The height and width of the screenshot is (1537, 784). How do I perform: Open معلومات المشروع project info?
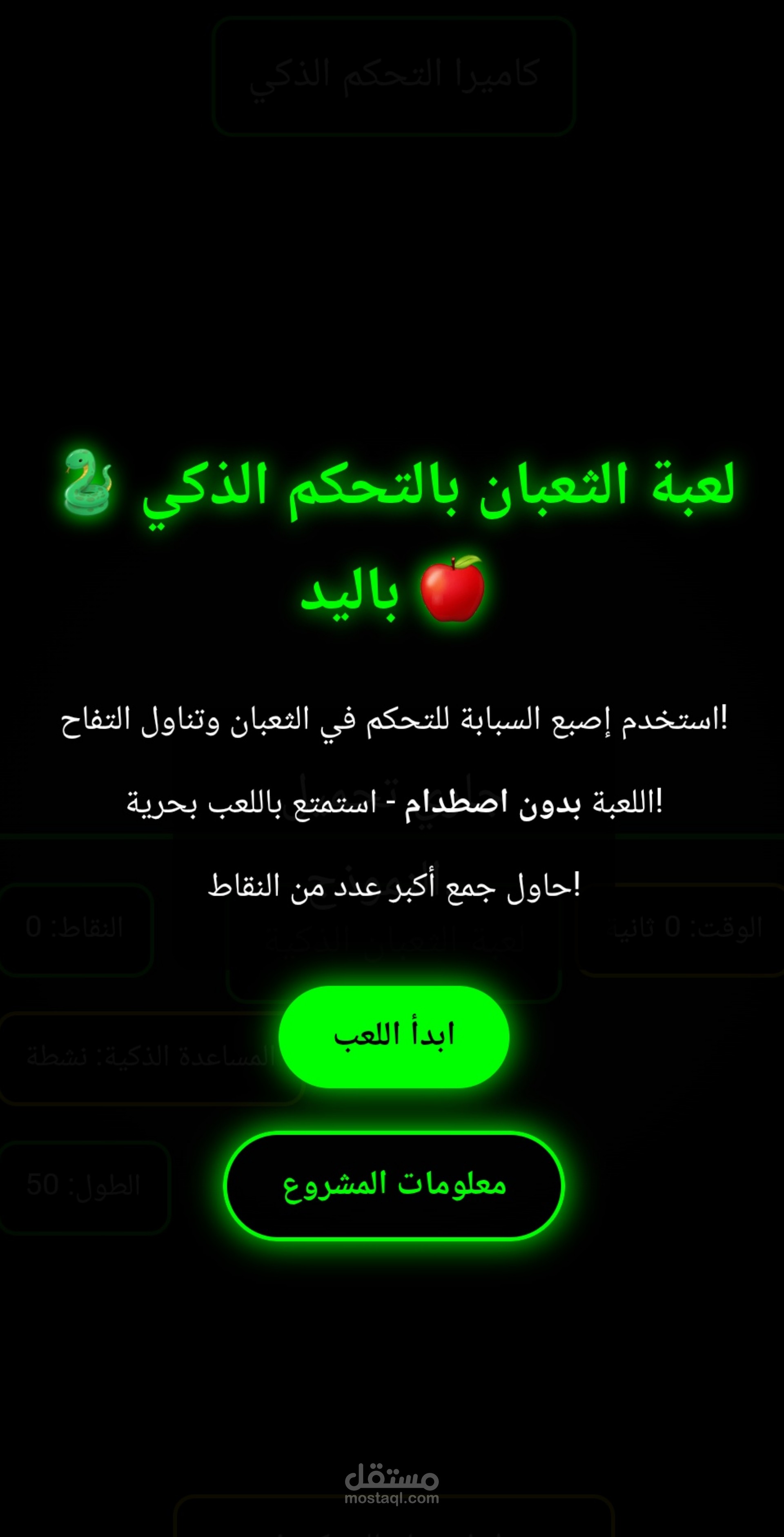click(394, 1185)
